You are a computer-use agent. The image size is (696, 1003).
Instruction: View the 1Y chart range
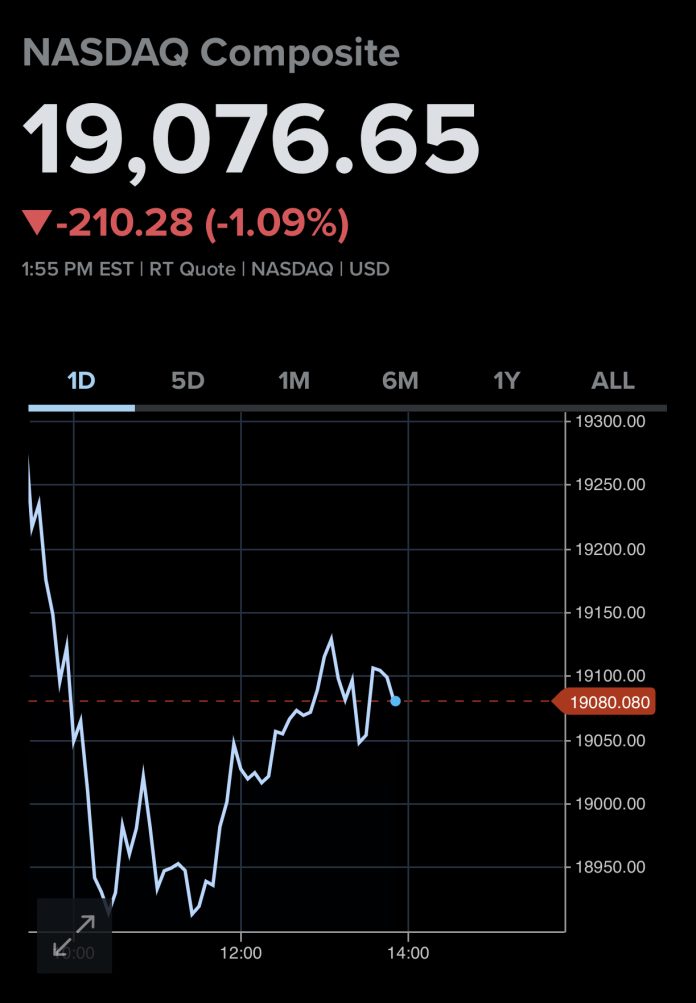pos(507,381)
